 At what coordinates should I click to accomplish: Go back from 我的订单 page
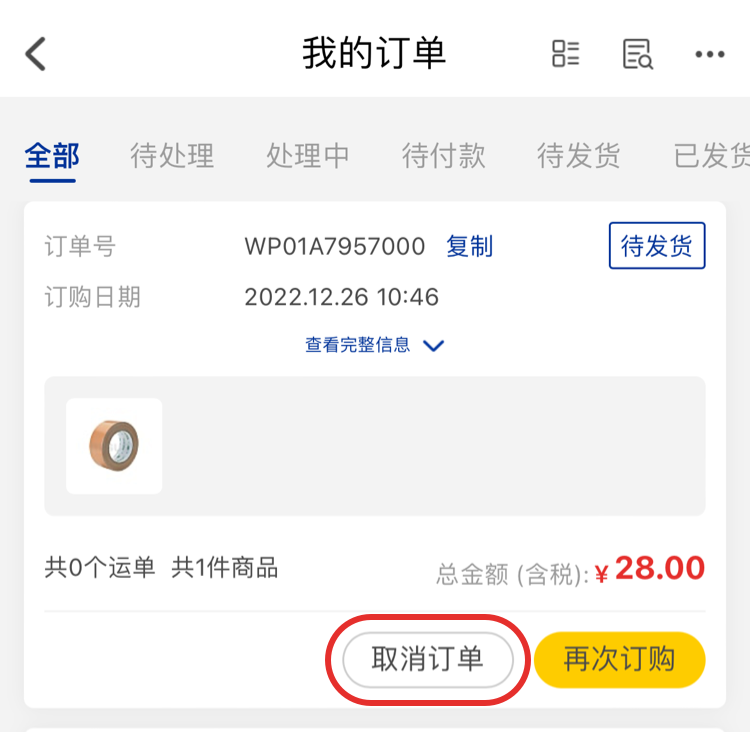pyautogui.click(x=37, y=54)
